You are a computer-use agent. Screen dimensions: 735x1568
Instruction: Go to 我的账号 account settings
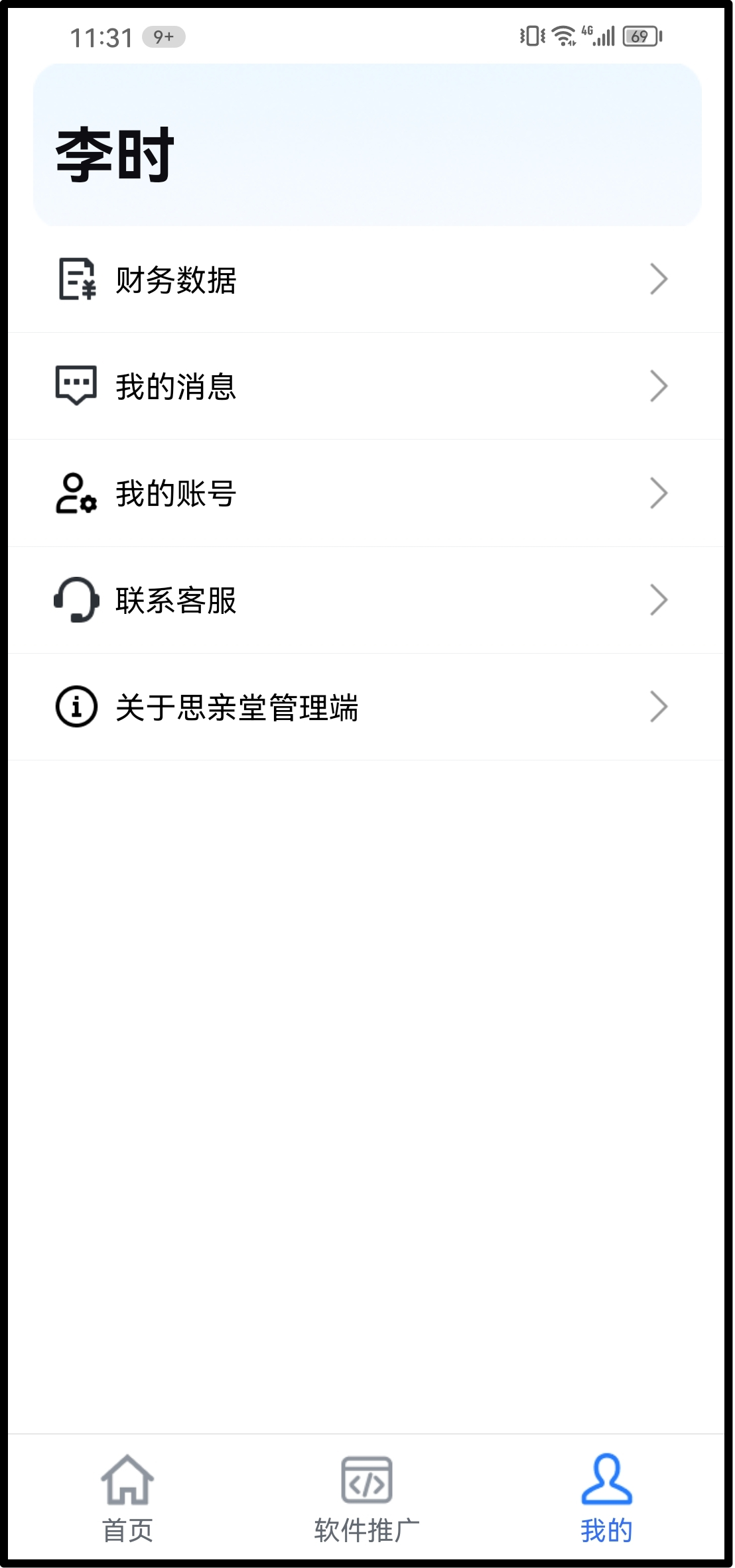click(366, 493)
